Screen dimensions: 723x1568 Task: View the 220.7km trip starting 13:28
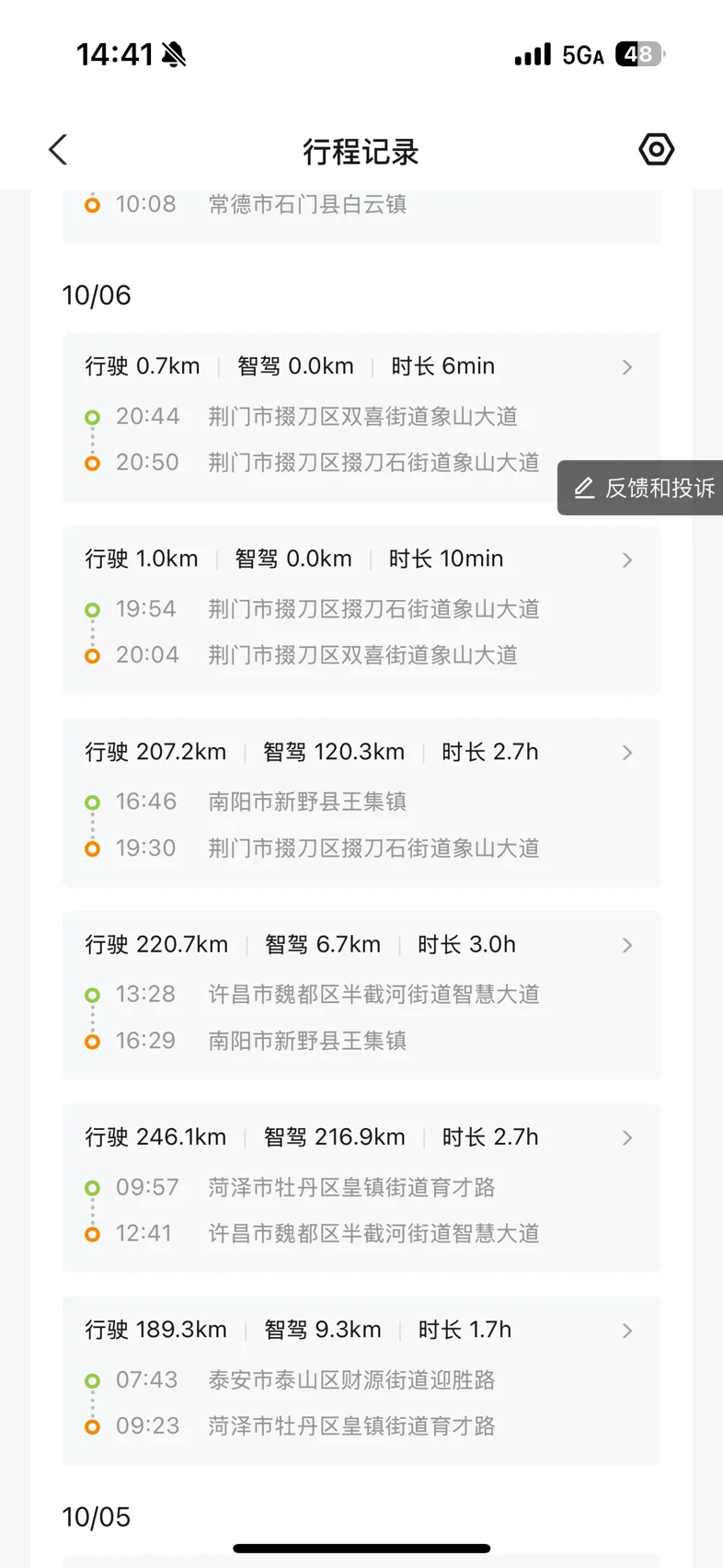tap(361, 996)
